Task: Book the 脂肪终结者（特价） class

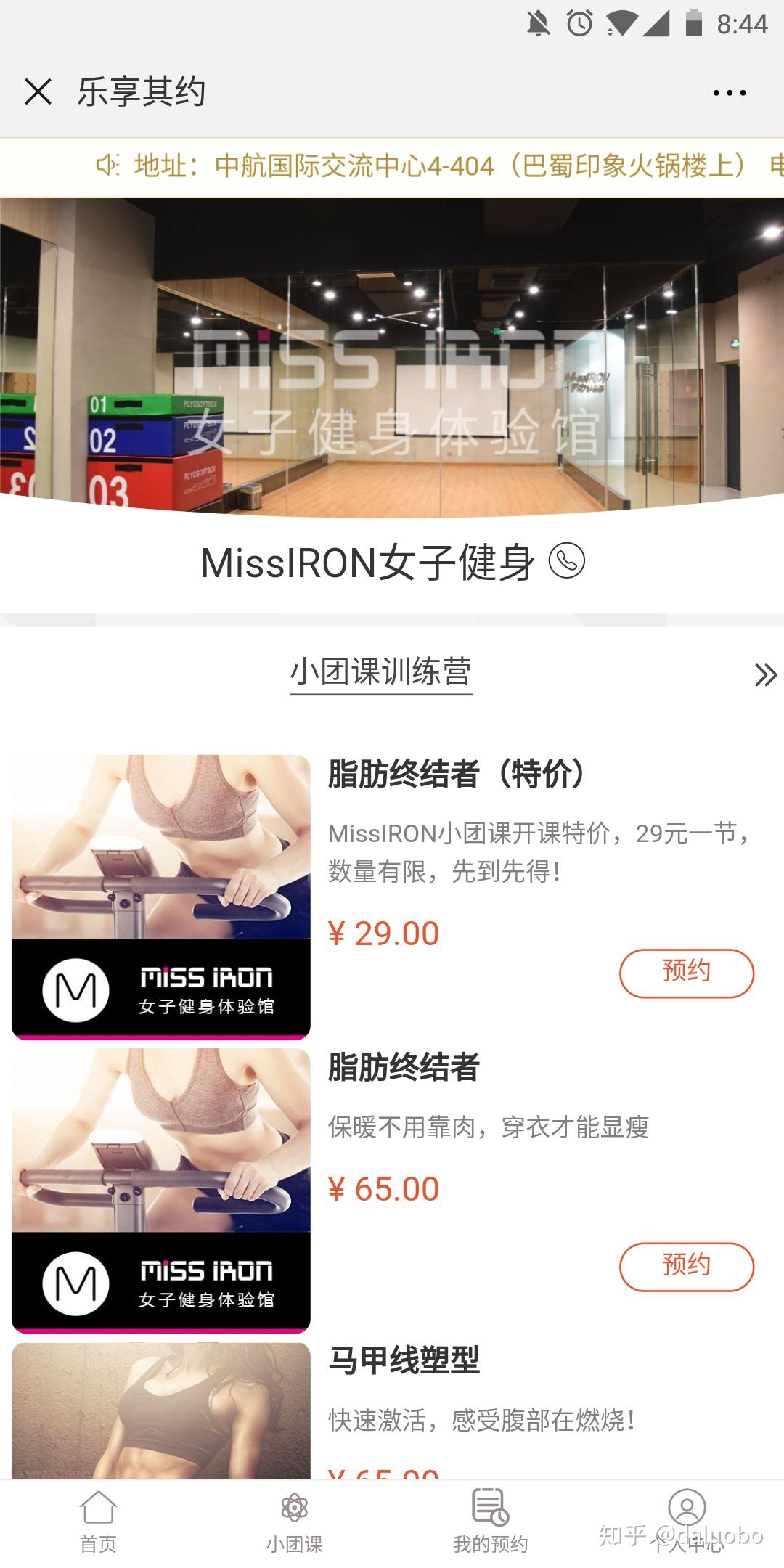Action: [686, 973]
